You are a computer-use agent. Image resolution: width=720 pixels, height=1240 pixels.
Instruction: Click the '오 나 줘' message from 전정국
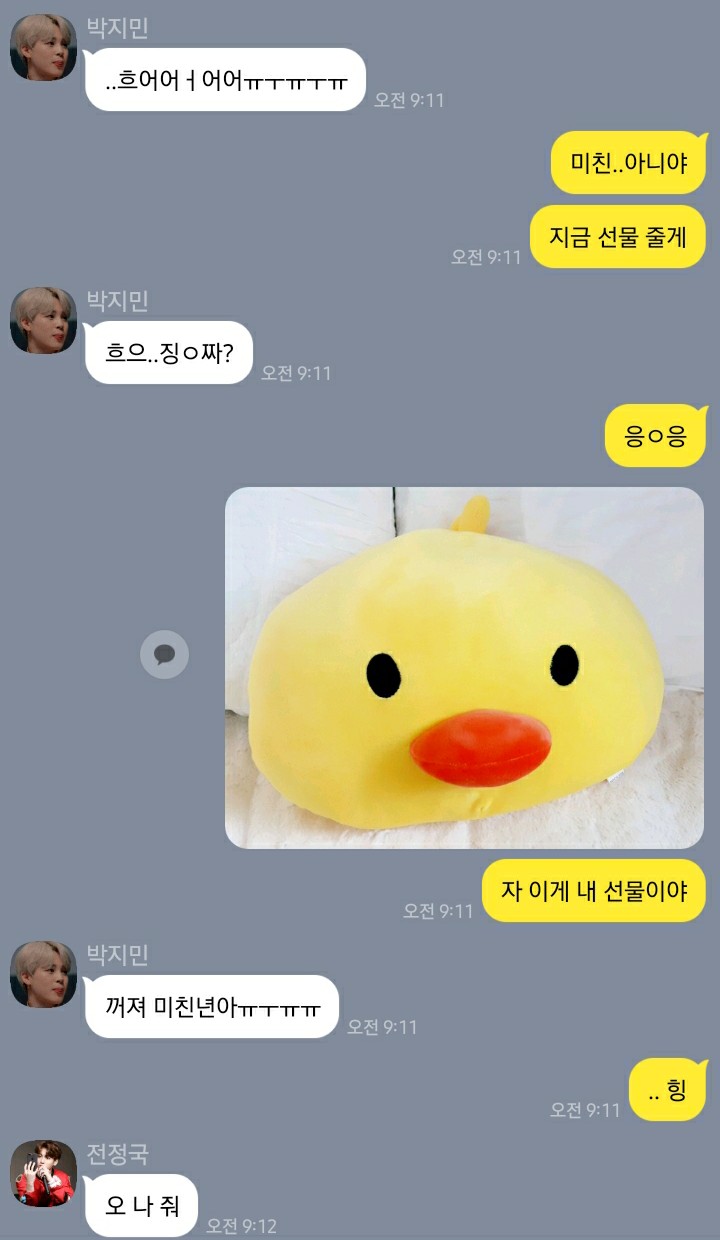140,1206
